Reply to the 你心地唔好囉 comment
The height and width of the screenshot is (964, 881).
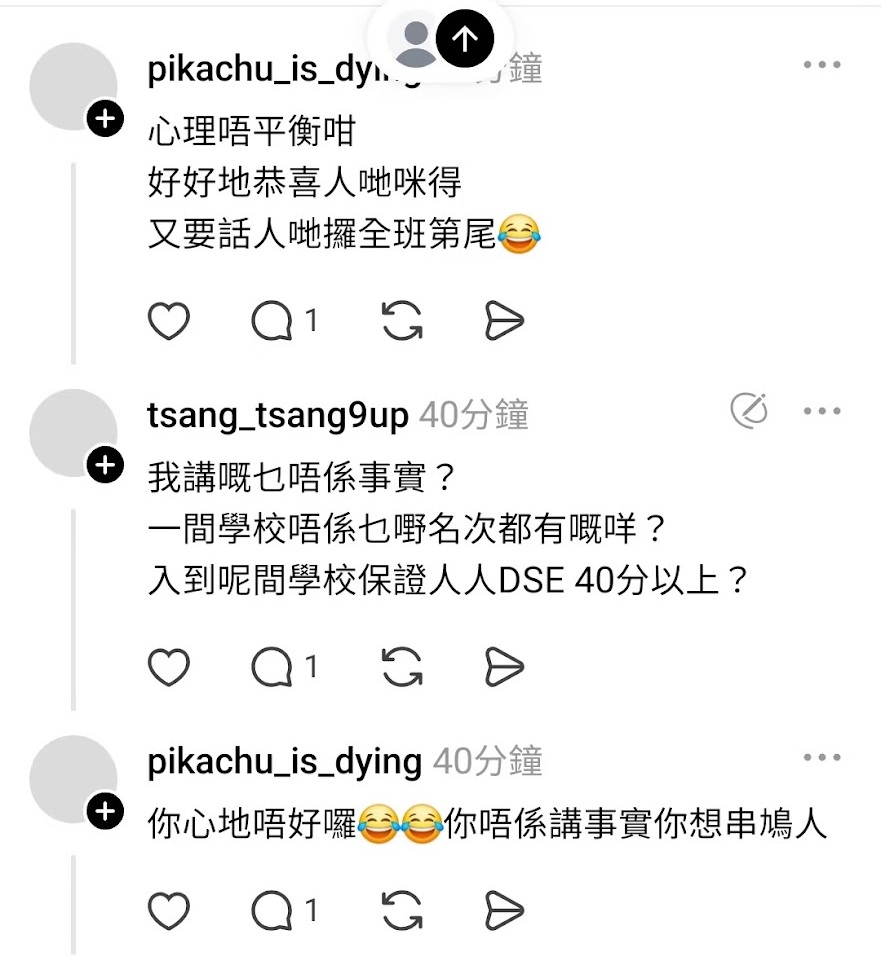(272, 910)
